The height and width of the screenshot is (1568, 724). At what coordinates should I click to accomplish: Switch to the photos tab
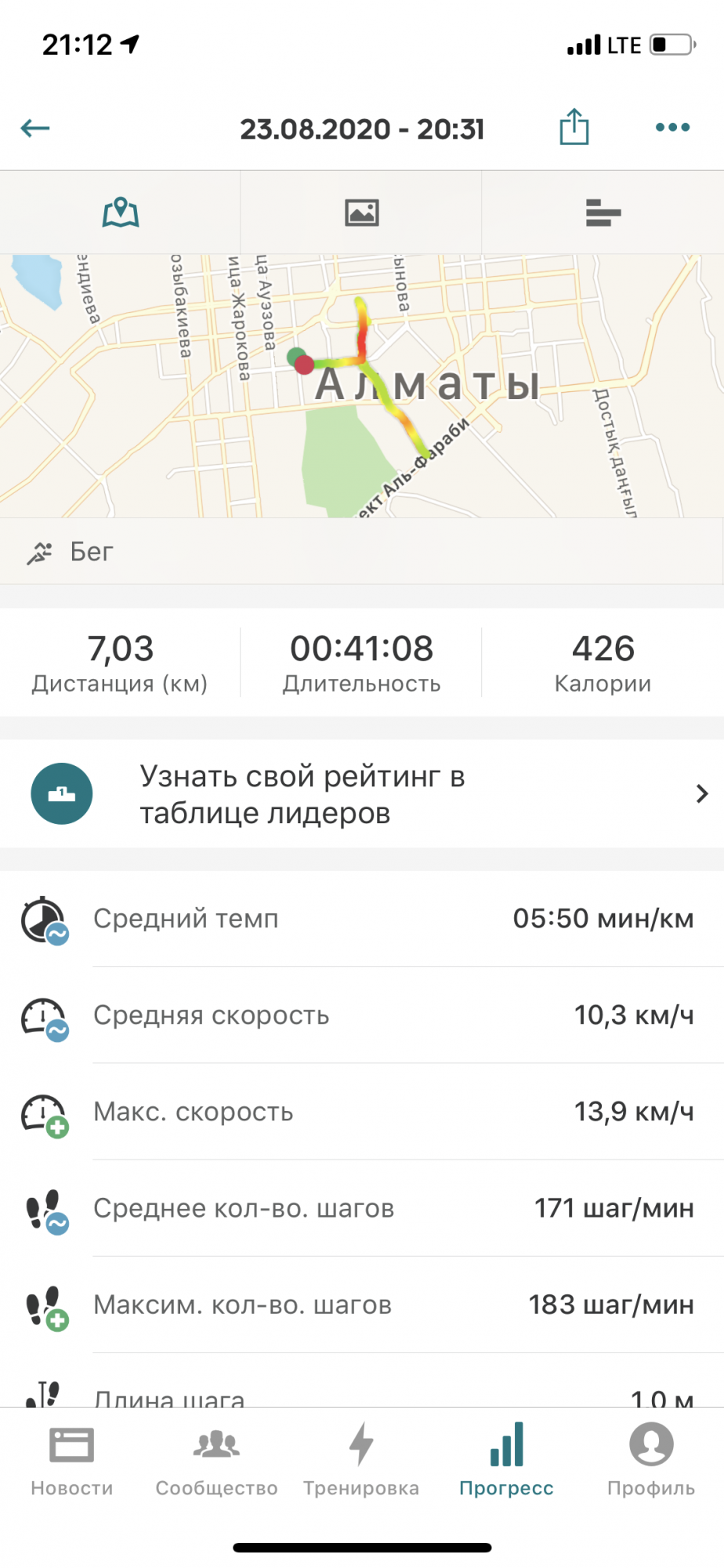(361, 212)
